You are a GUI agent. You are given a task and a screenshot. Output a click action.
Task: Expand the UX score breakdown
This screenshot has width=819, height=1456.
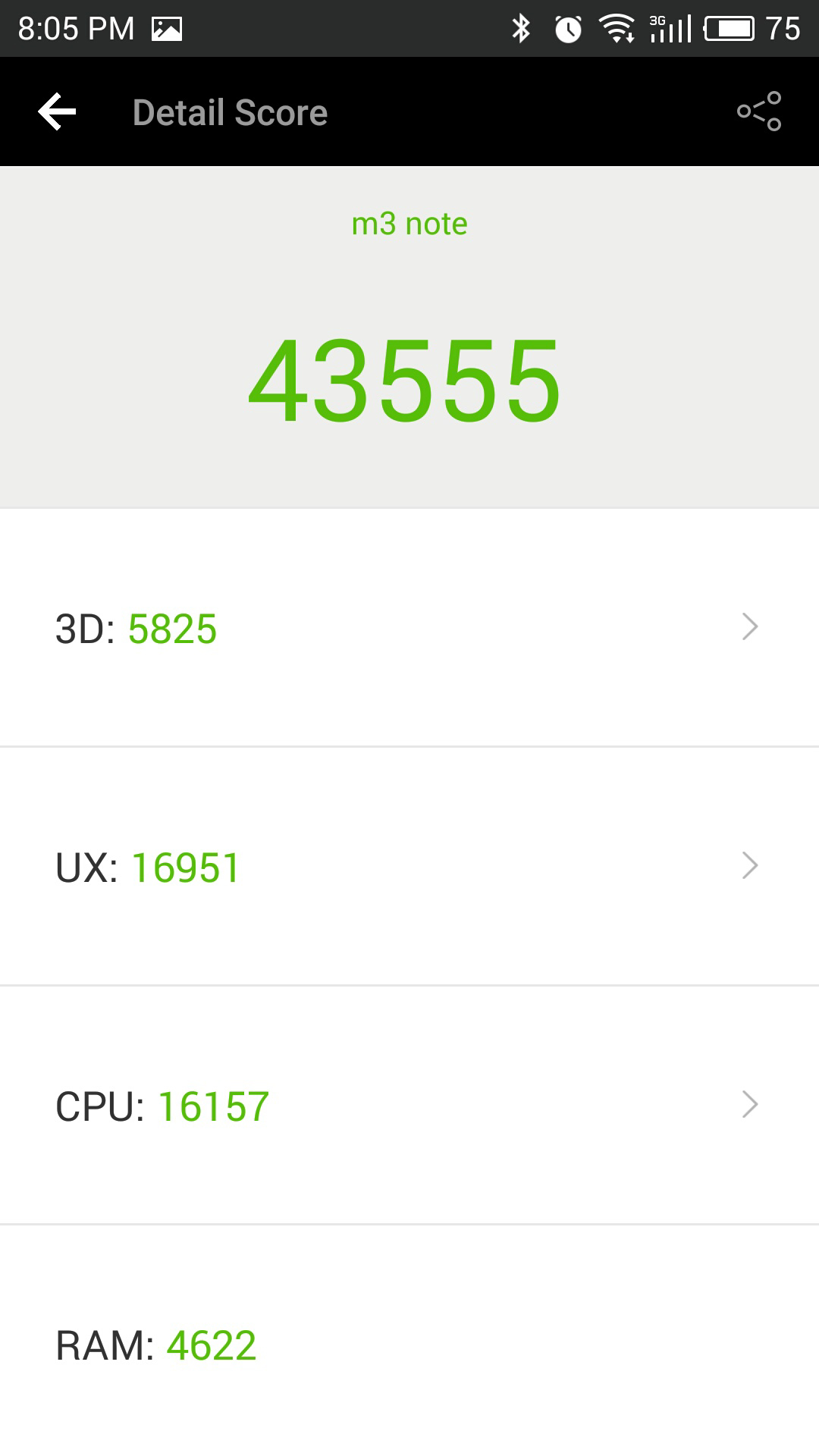[409, 866]
